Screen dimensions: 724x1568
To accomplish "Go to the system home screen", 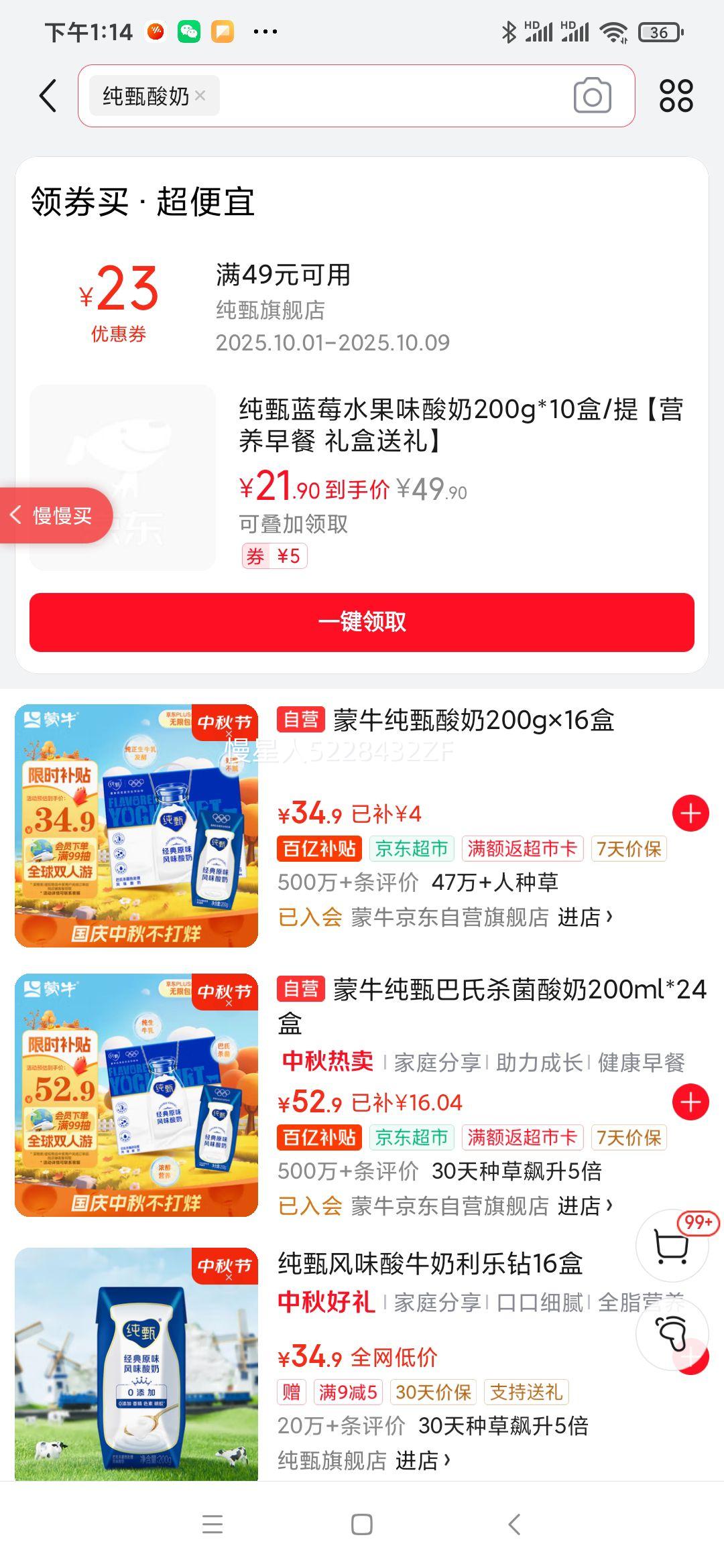I will click(362, 1524).
